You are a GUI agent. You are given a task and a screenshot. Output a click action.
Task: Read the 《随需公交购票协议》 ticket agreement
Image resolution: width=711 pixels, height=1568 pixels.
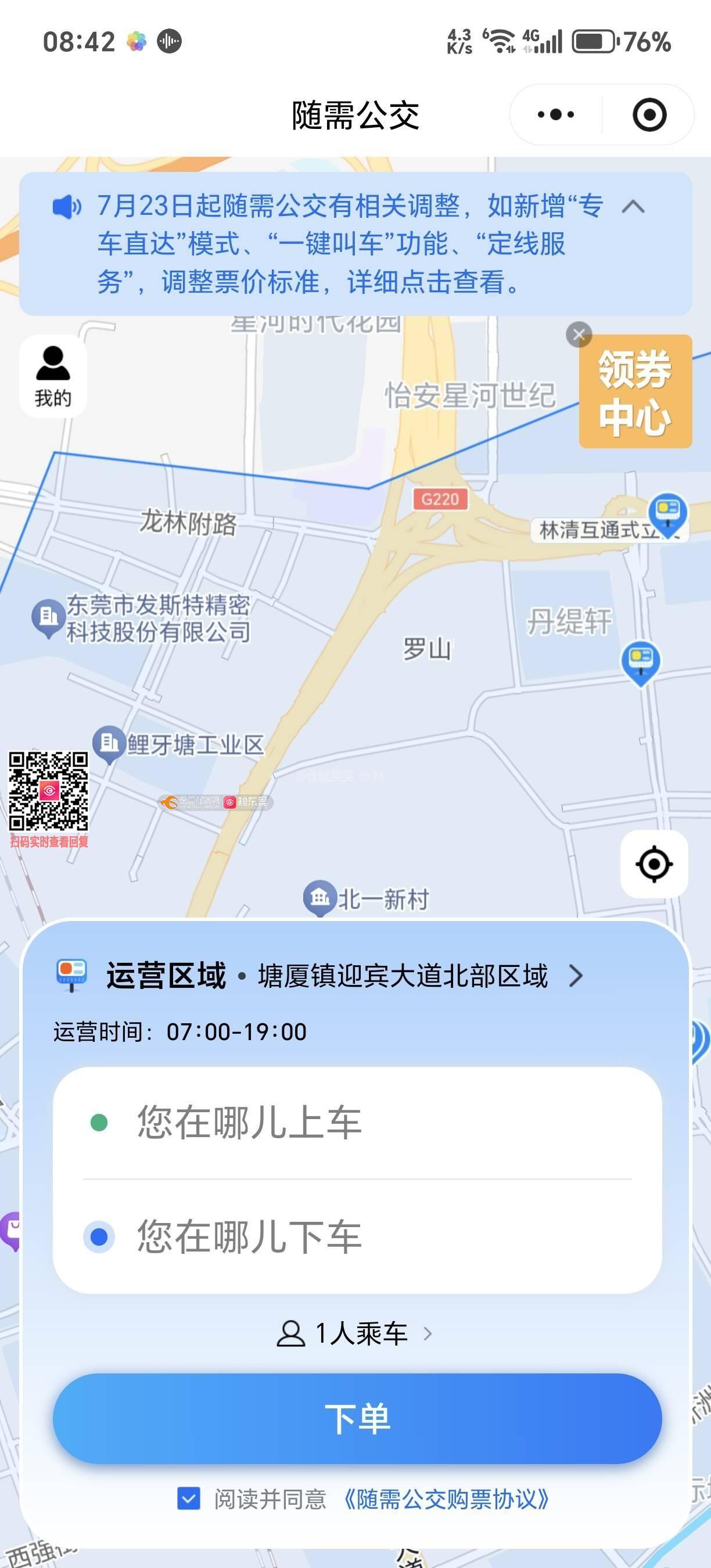click(x=446, y=1499)
